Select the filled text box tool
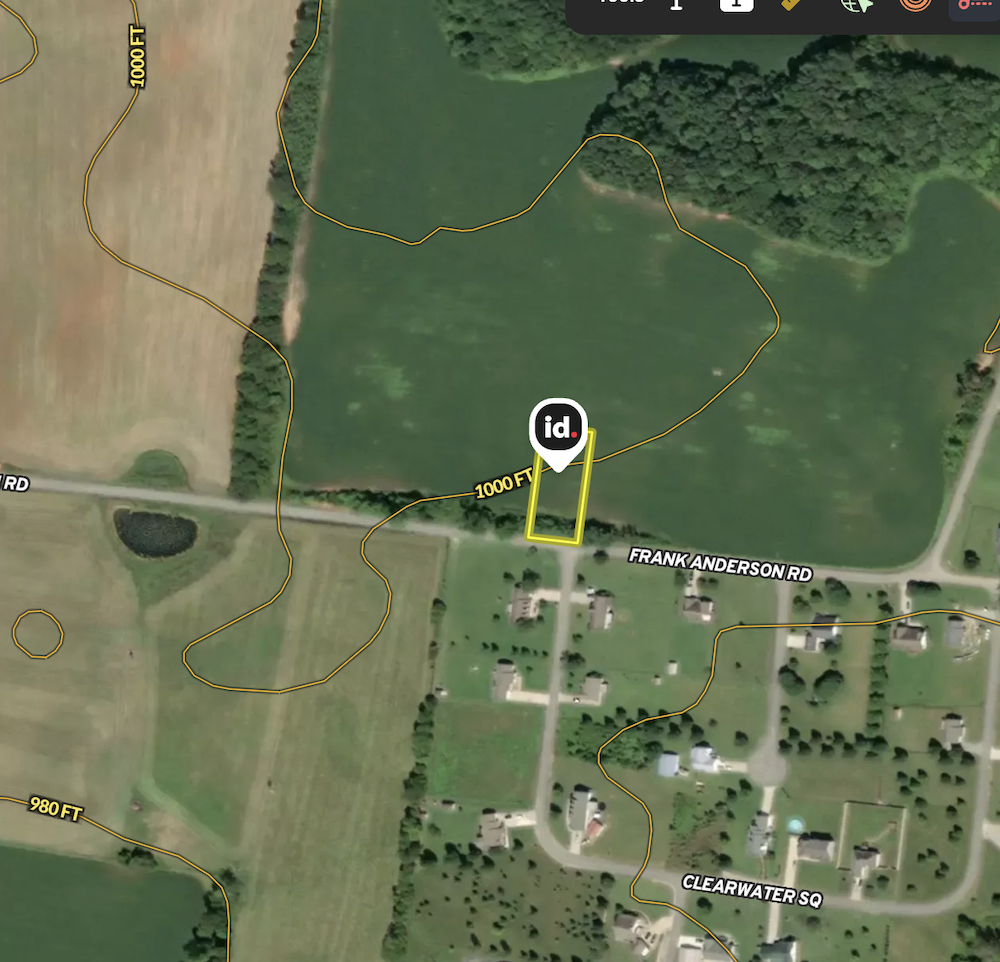Viewport: 1000px width, 962px height. point(736,4)
